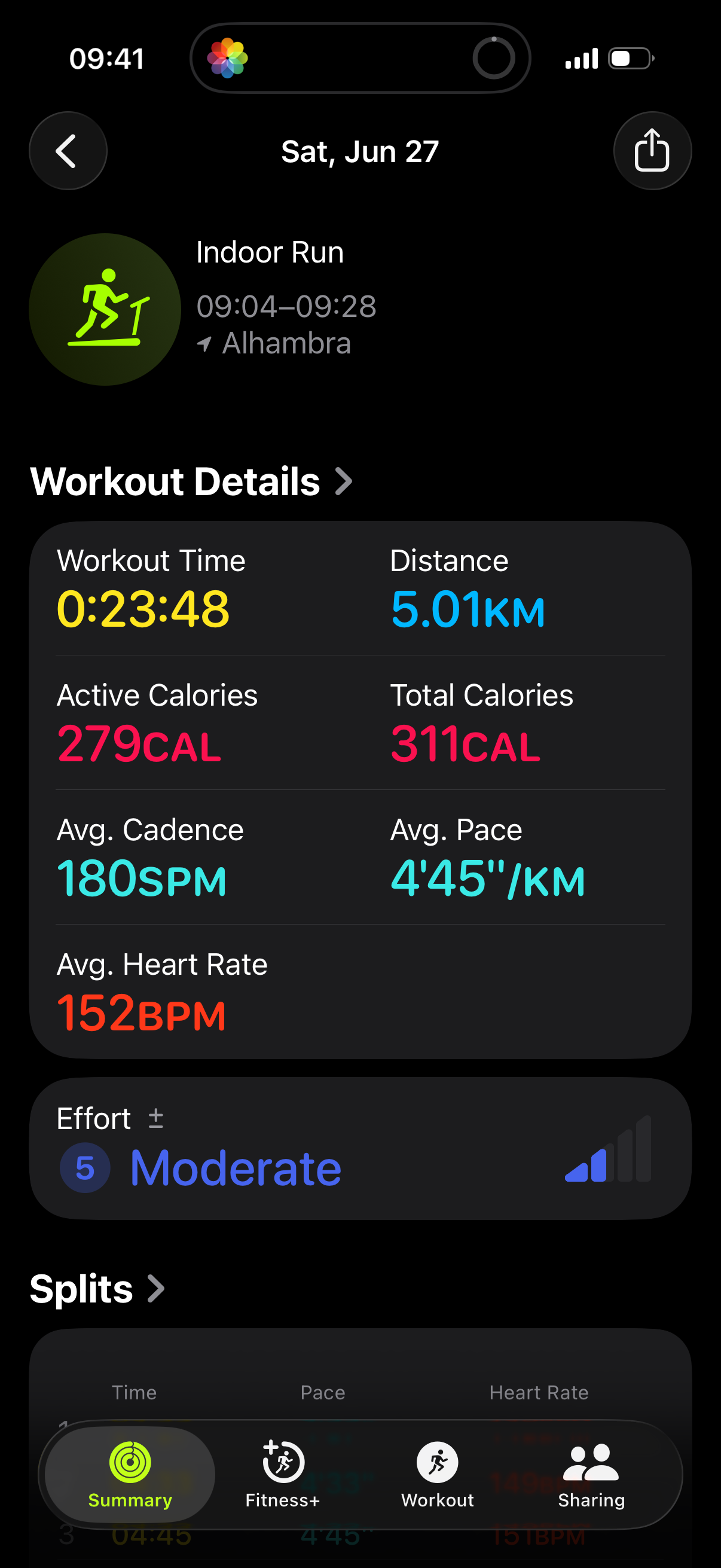Share this Indoor Run workout
721x1568 pixels.
[x=652, y=150]
